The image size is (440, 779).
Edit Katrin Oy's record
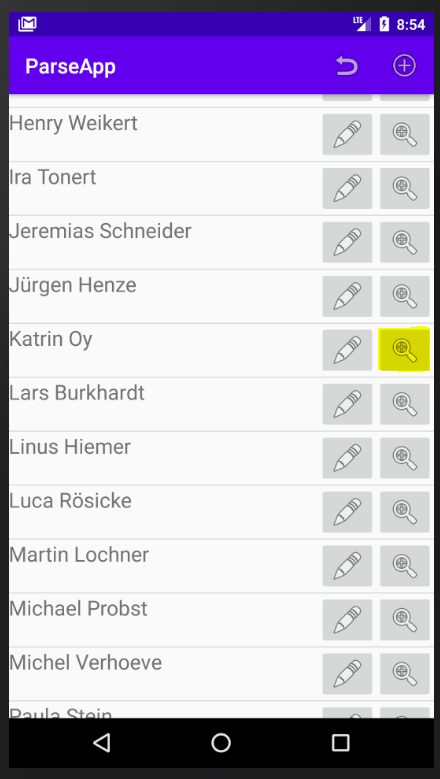pos(347,350)
